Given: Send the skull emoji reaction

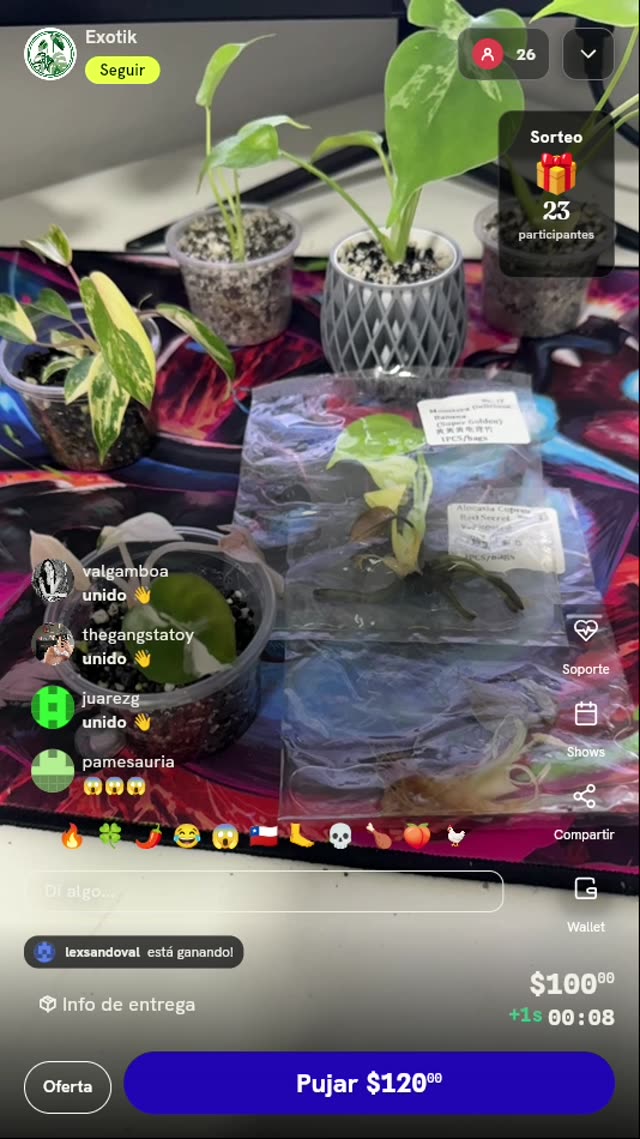Looking at the screenshot, I should pyautogui.click(x=340, y=836).
